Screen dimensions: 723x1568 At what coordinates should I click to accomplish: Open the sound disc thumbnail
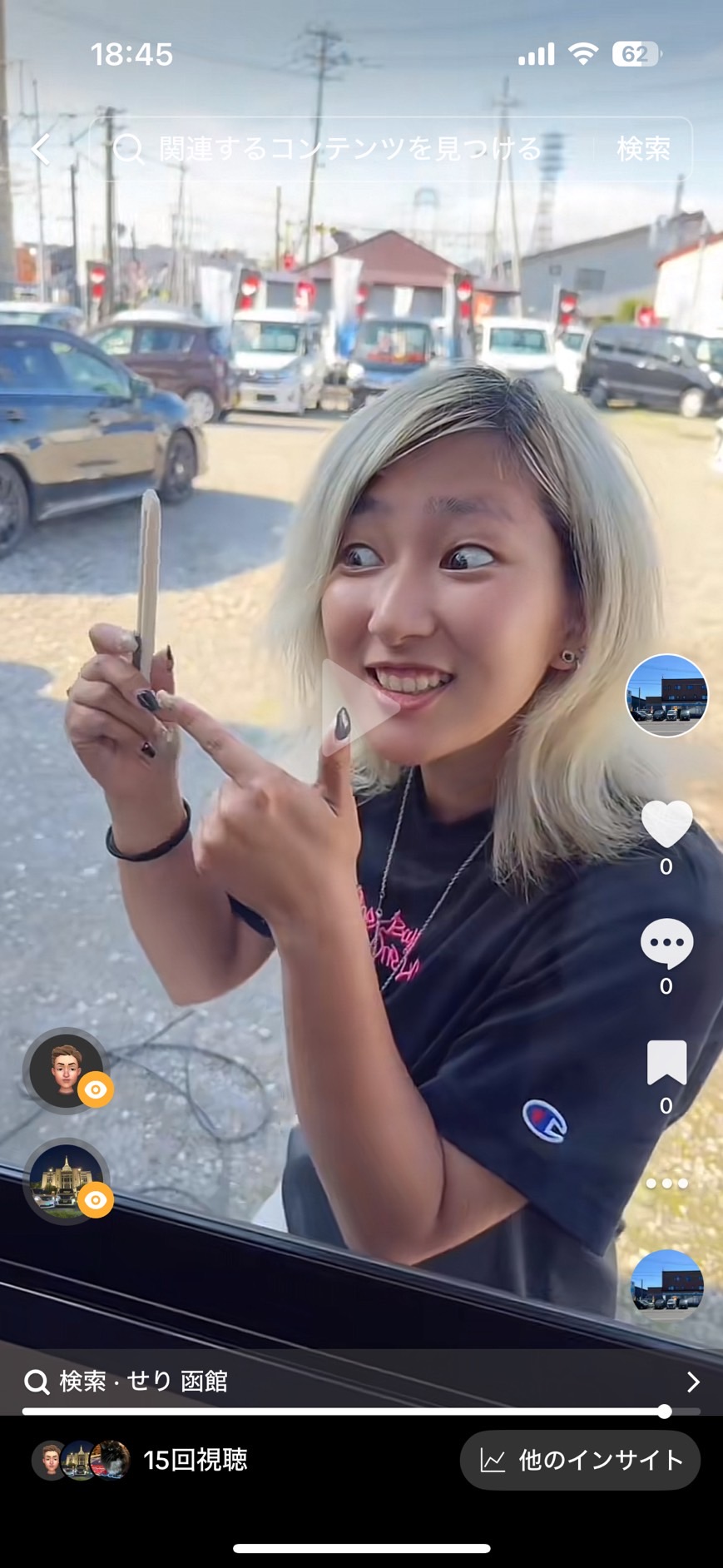(666, 1284)
